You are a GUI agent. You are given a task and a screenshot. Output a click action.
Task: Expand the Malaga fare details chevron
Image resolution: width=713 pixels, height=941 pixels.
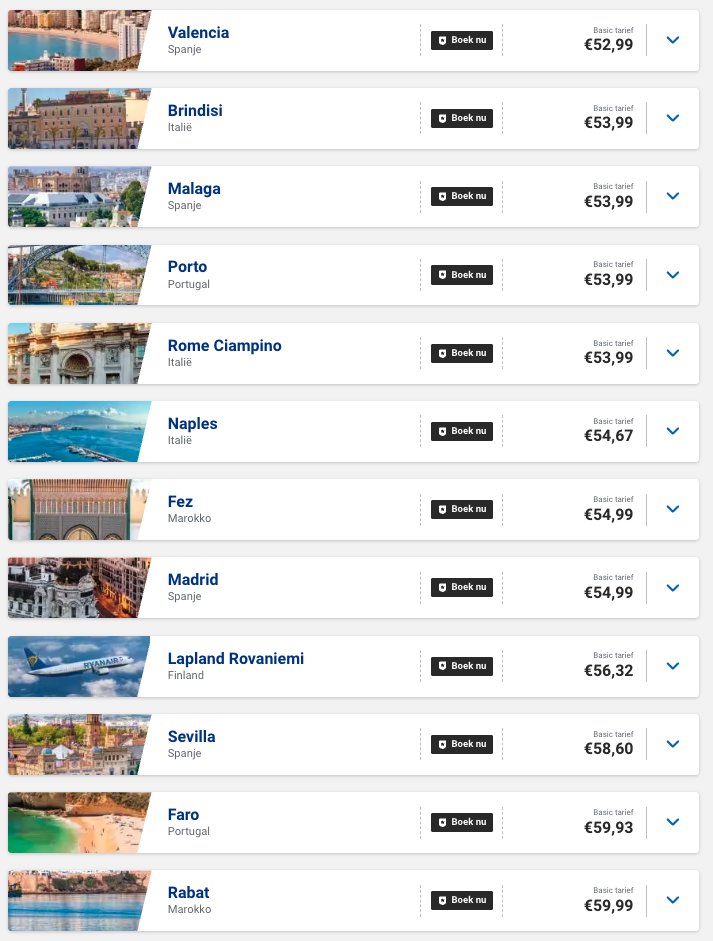point(673,196)
